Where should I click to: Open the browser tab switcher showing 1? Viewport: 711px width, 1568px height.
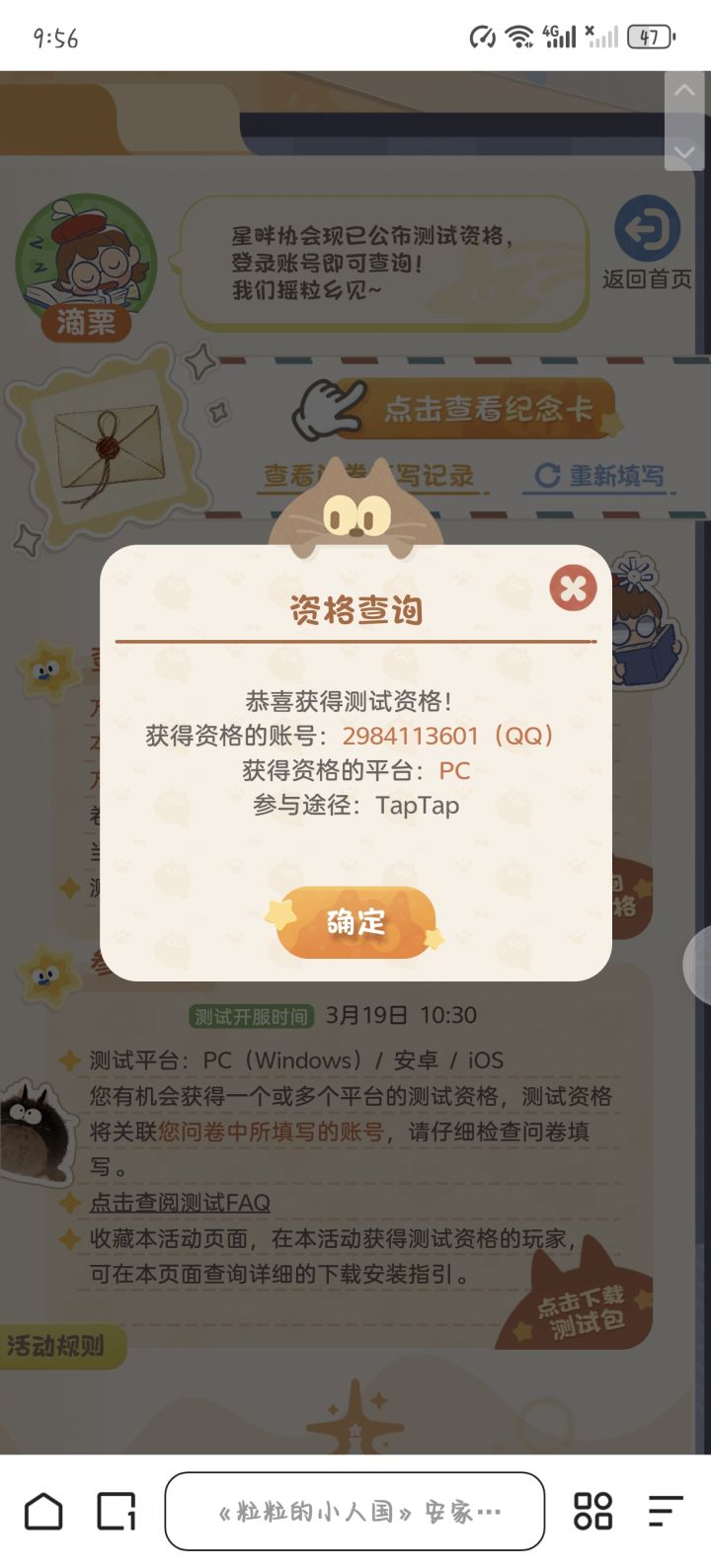click(114, 1511)
